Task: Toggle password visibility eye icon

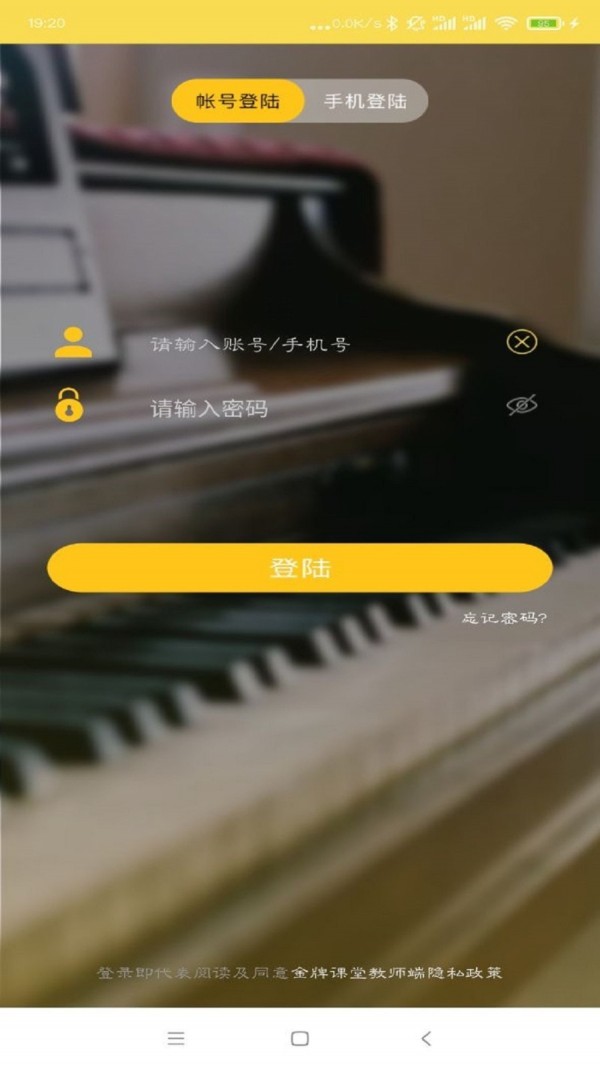Action: point(521,405)
